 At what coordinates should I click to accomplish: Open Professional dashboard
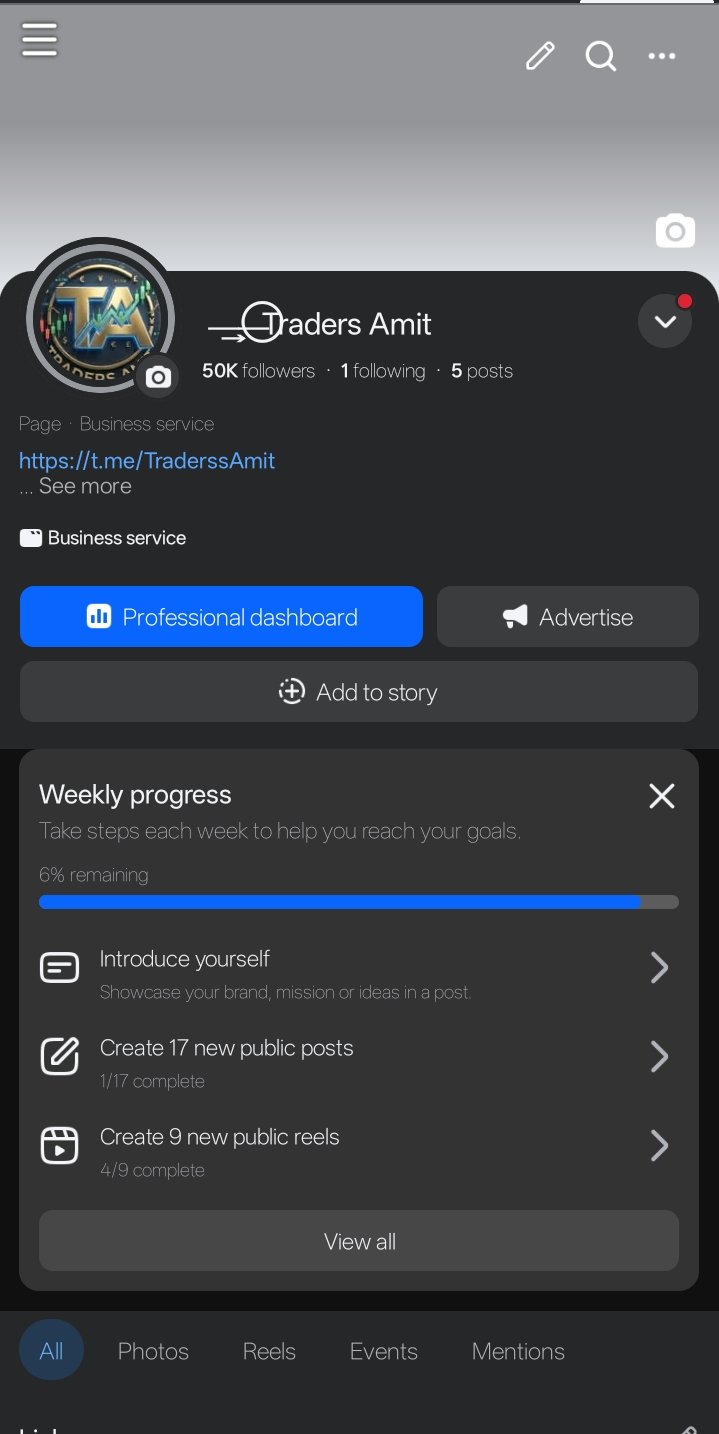[x=221, y=617]
